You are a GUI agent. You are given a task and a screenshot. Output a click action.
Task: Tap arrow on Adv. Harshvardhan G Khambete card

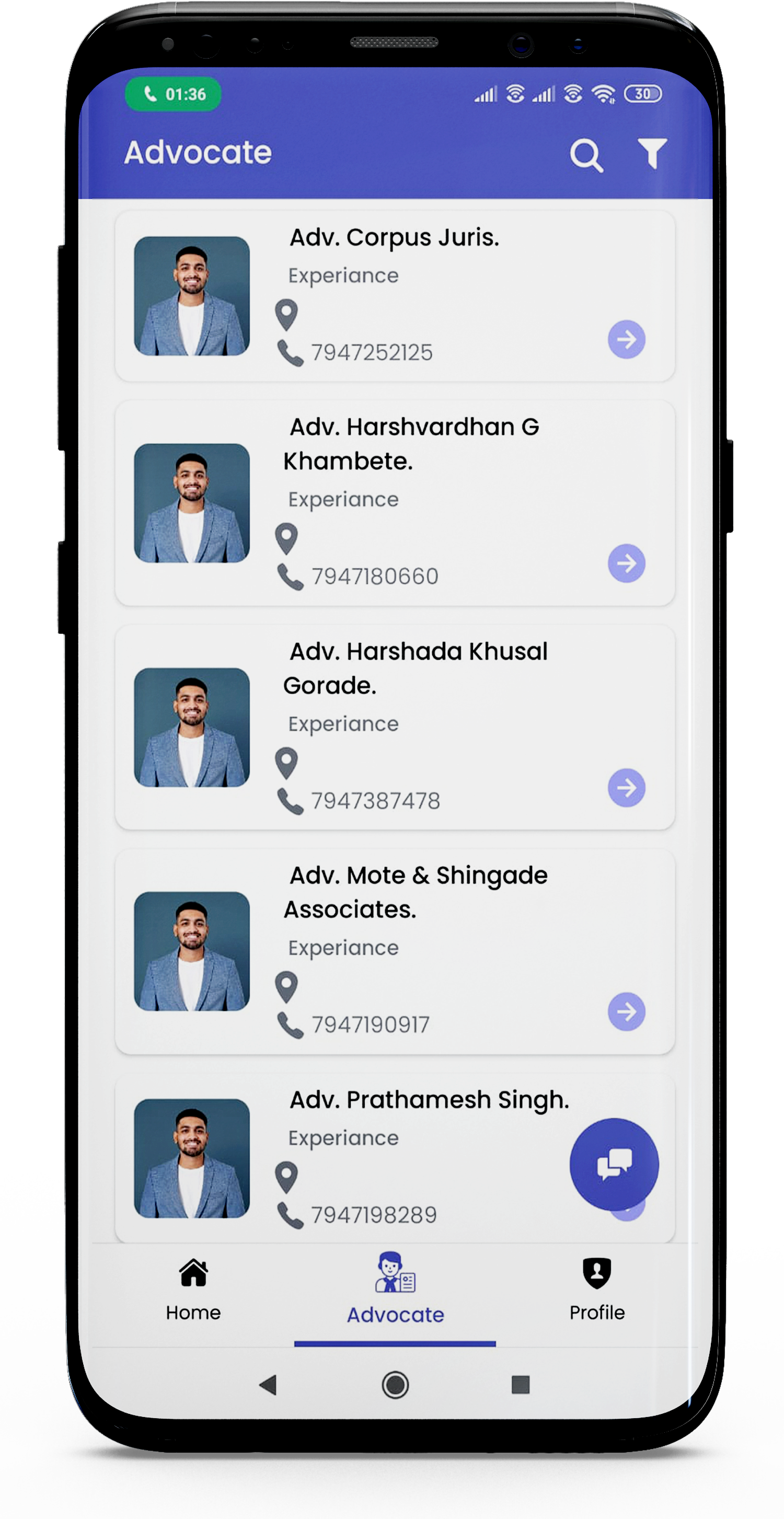click(x=626, y=563)
